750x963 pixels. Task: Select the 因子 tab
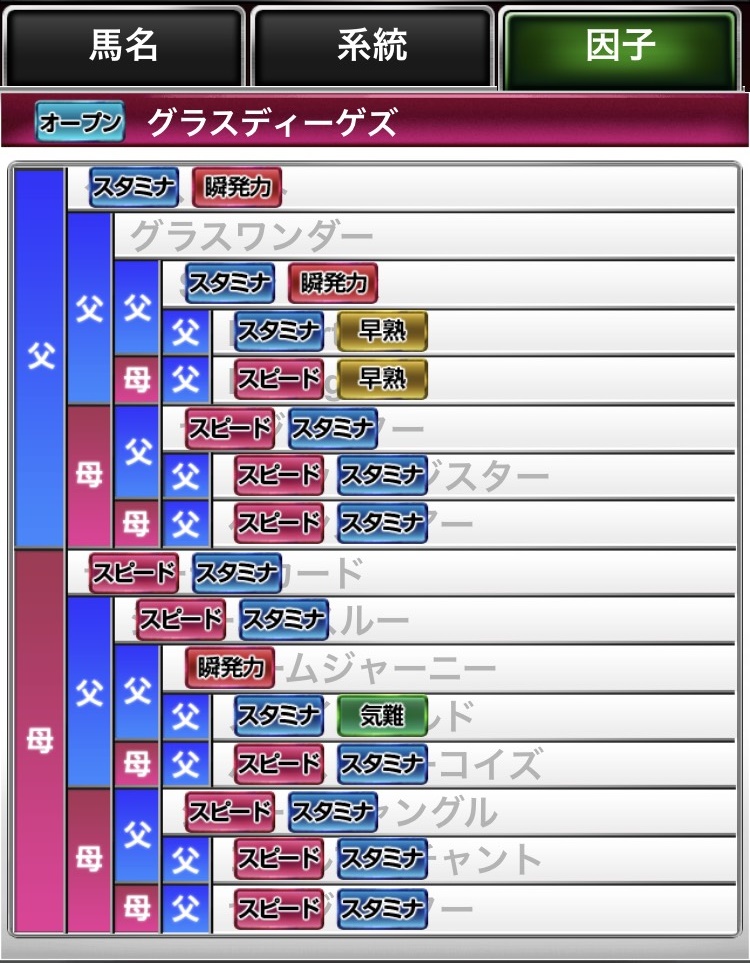click(x=621, y=47)
